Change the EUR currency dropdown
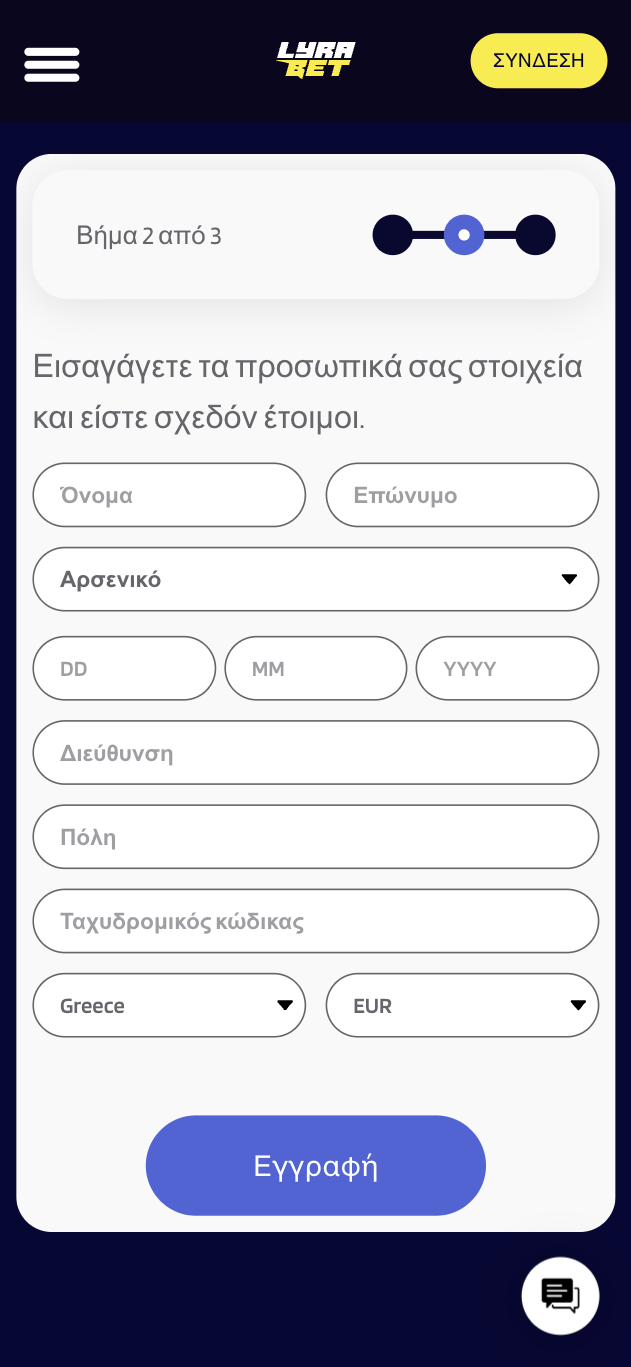This screenshot has height=1367, width=631. (x=462, y=1005)
